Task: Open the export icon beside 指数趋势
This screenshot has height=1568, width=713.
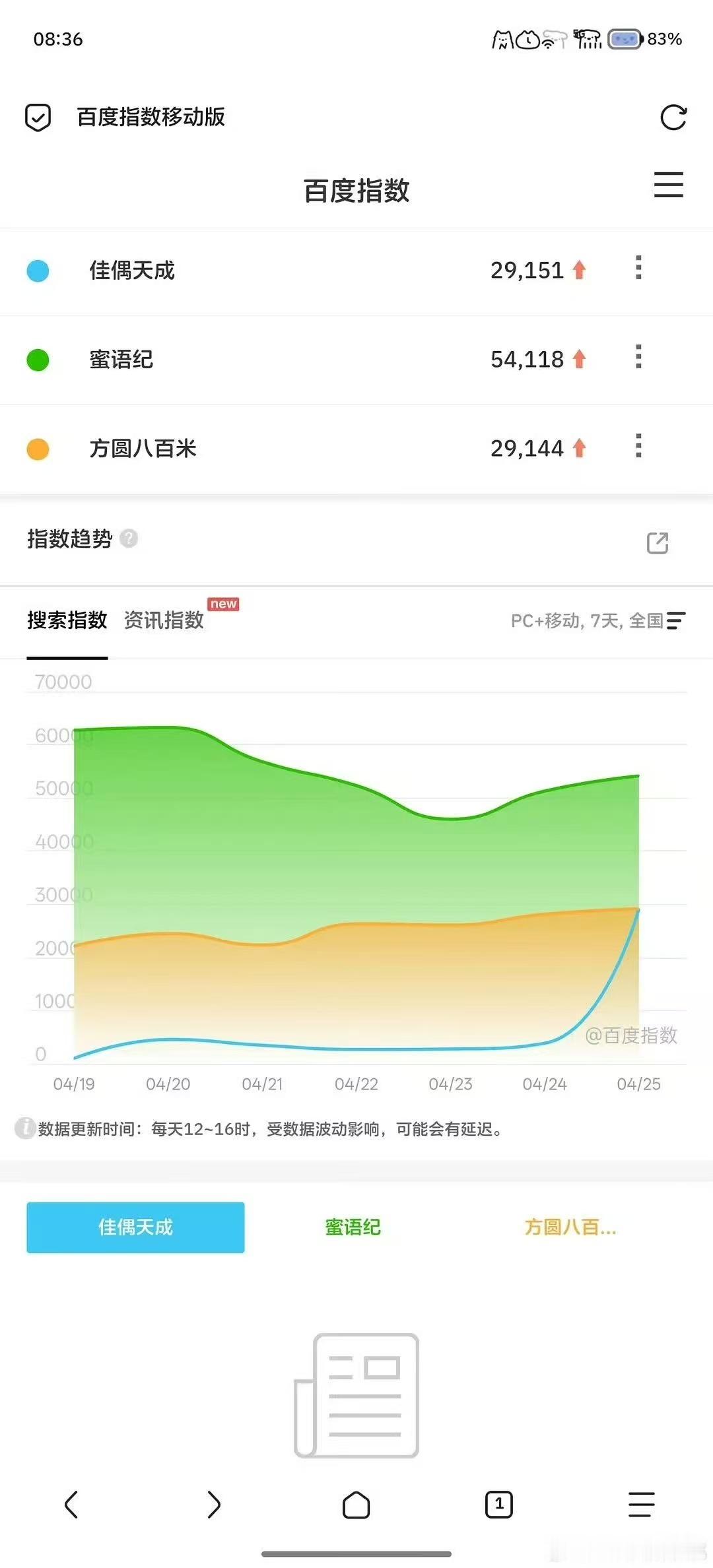Action: (x=657, y=542)
